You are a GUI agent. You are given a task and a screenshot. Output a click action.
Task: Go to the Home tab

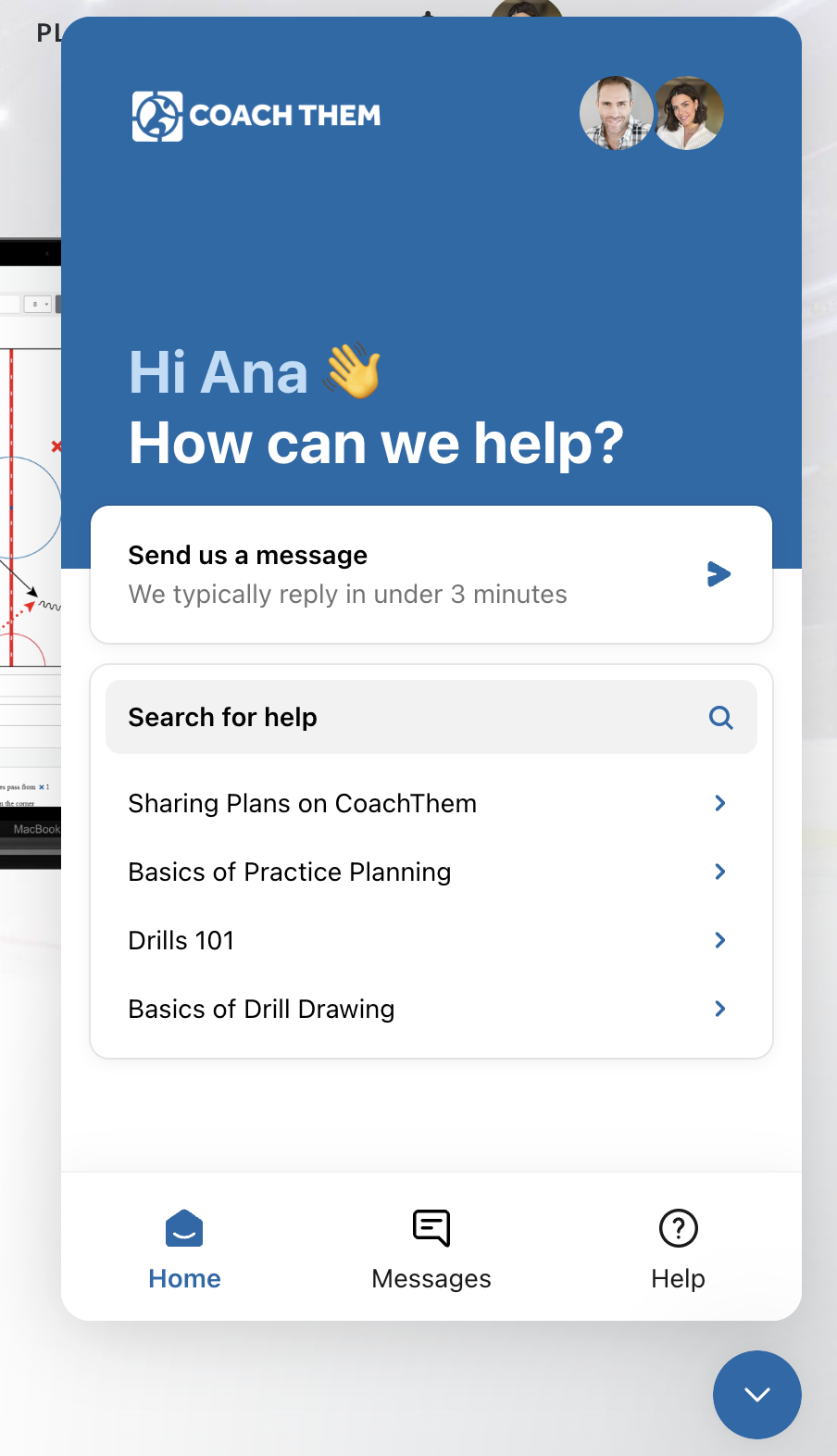pyautogui.click(x=184, y=1249)
